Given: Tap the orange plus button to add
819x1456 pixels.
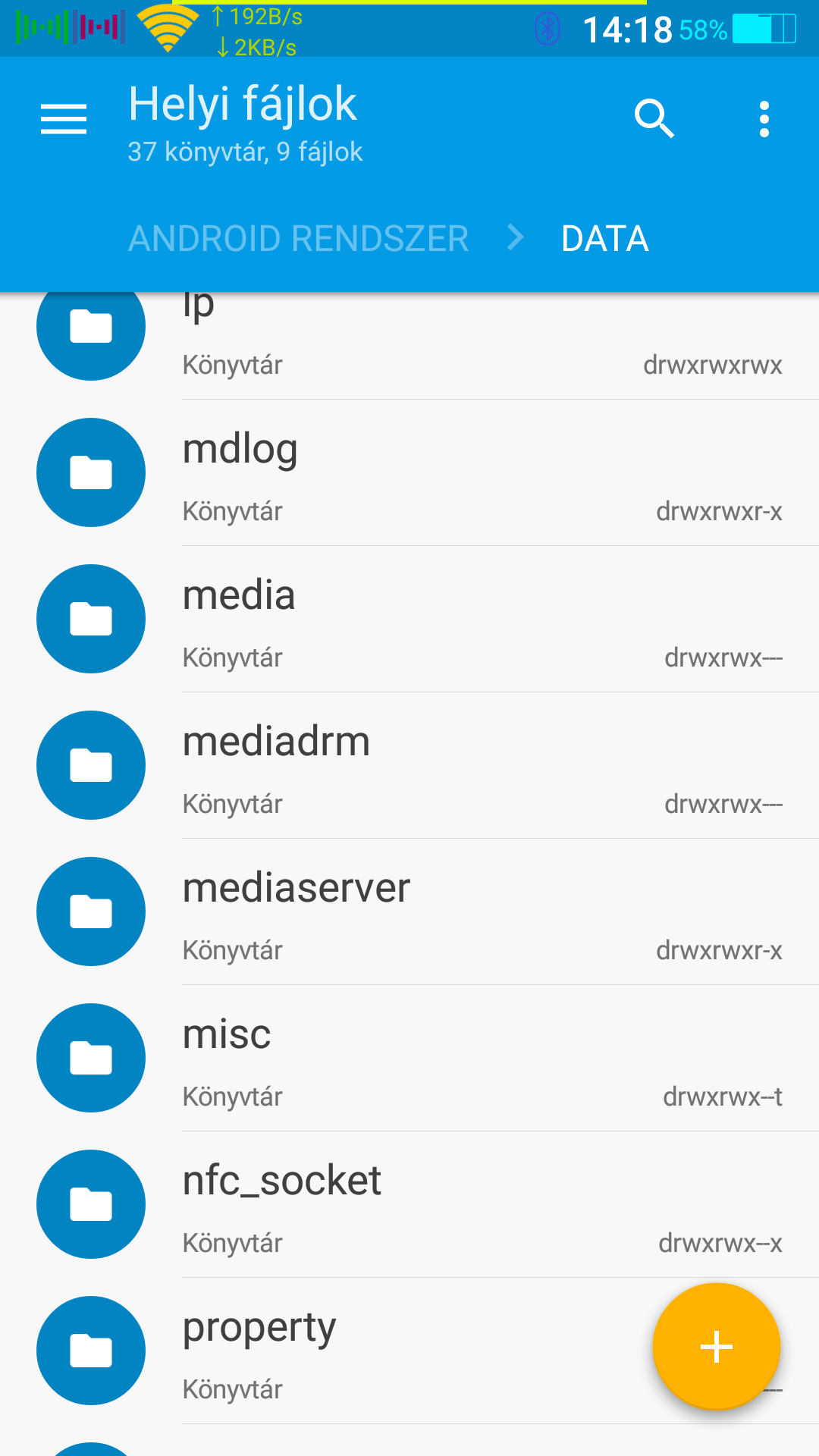Looking at the screenshot, I should pyautogui.click(x=716, y=1347).
